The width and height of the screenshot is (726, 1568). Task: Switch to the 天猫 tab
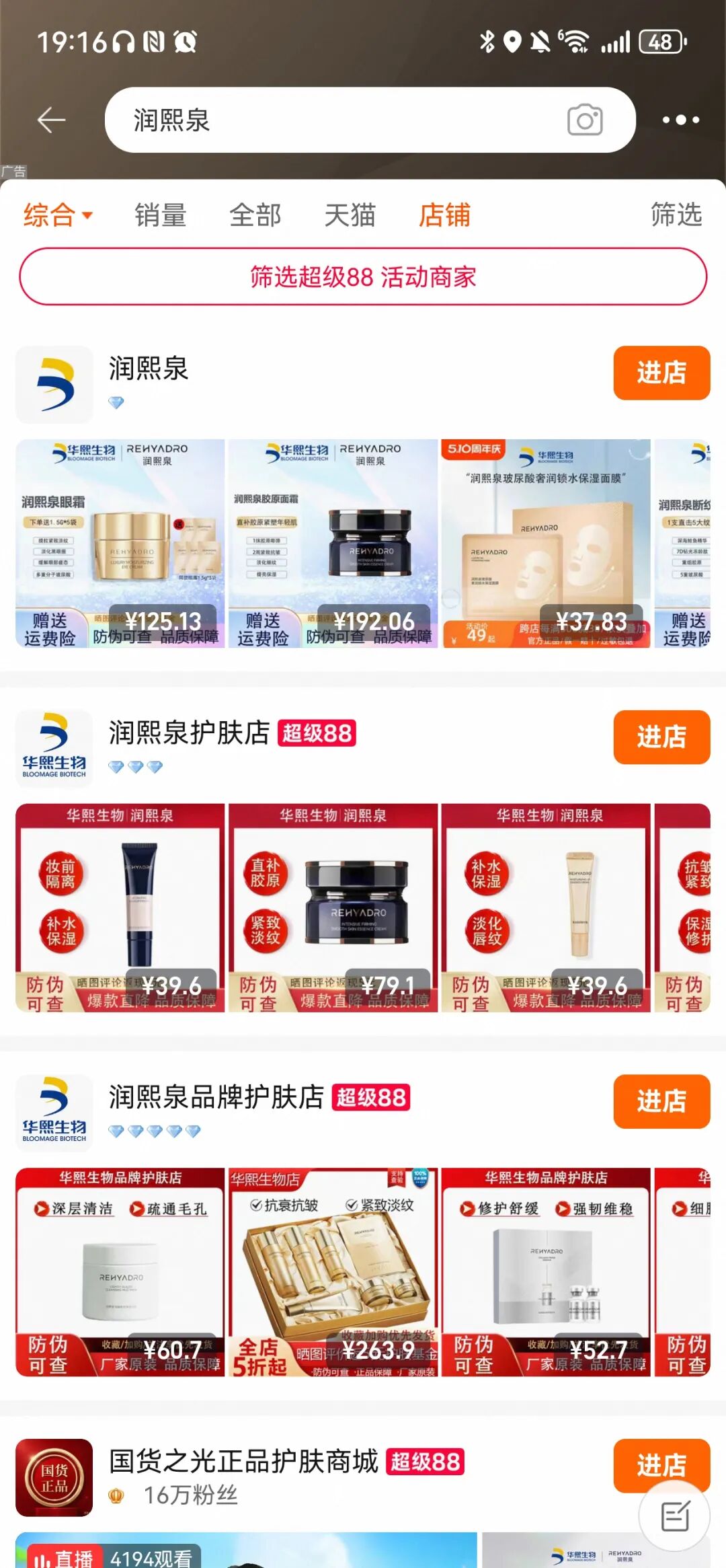tap(350, 215)
